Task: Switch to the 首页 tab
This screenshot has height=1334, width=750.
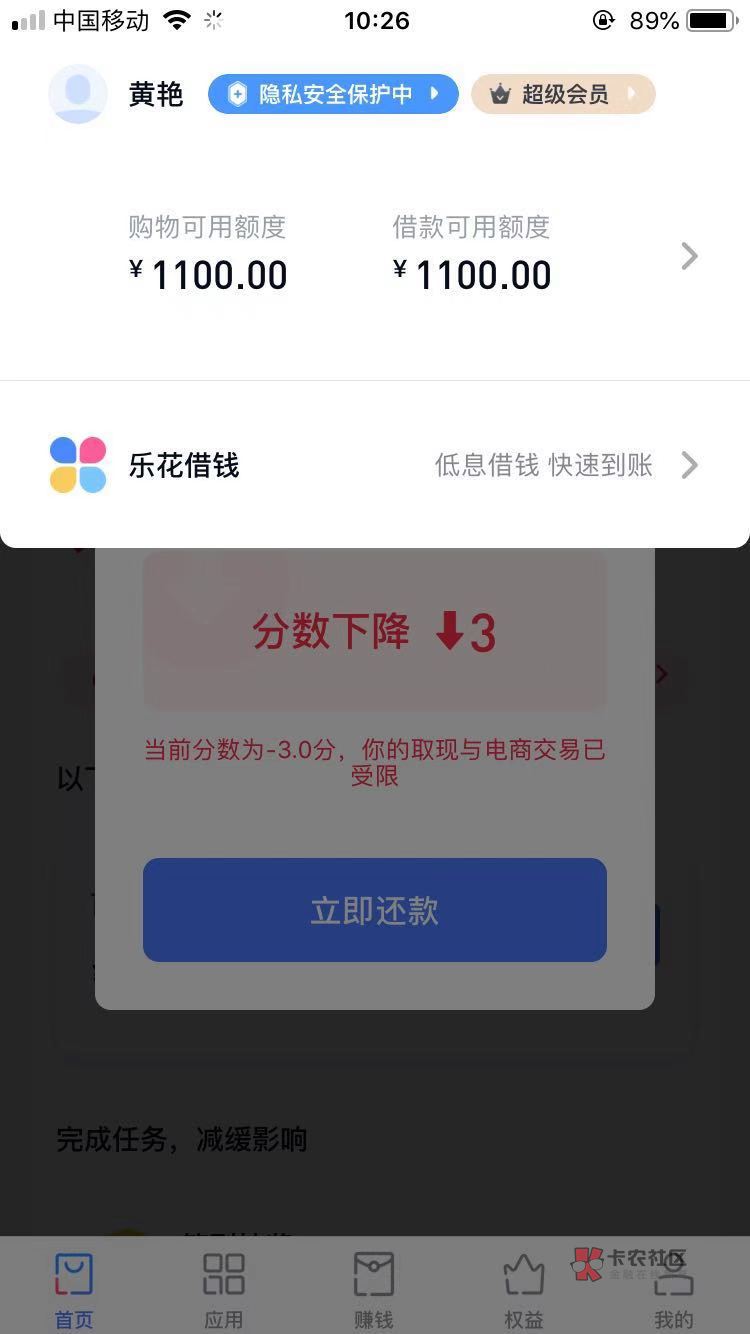Action: 73,1289
